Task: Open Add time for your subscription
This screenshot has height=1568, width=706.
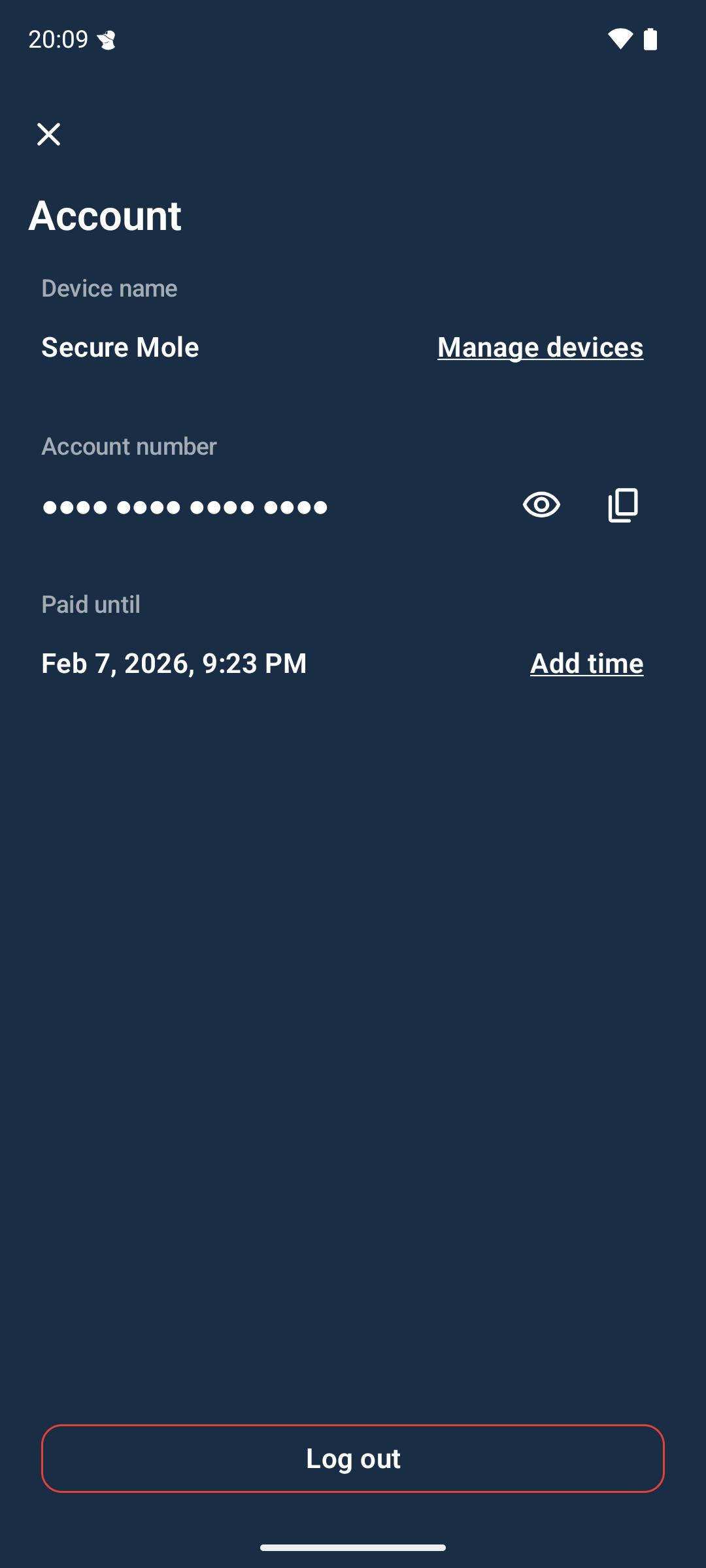Action: [586, 662]
